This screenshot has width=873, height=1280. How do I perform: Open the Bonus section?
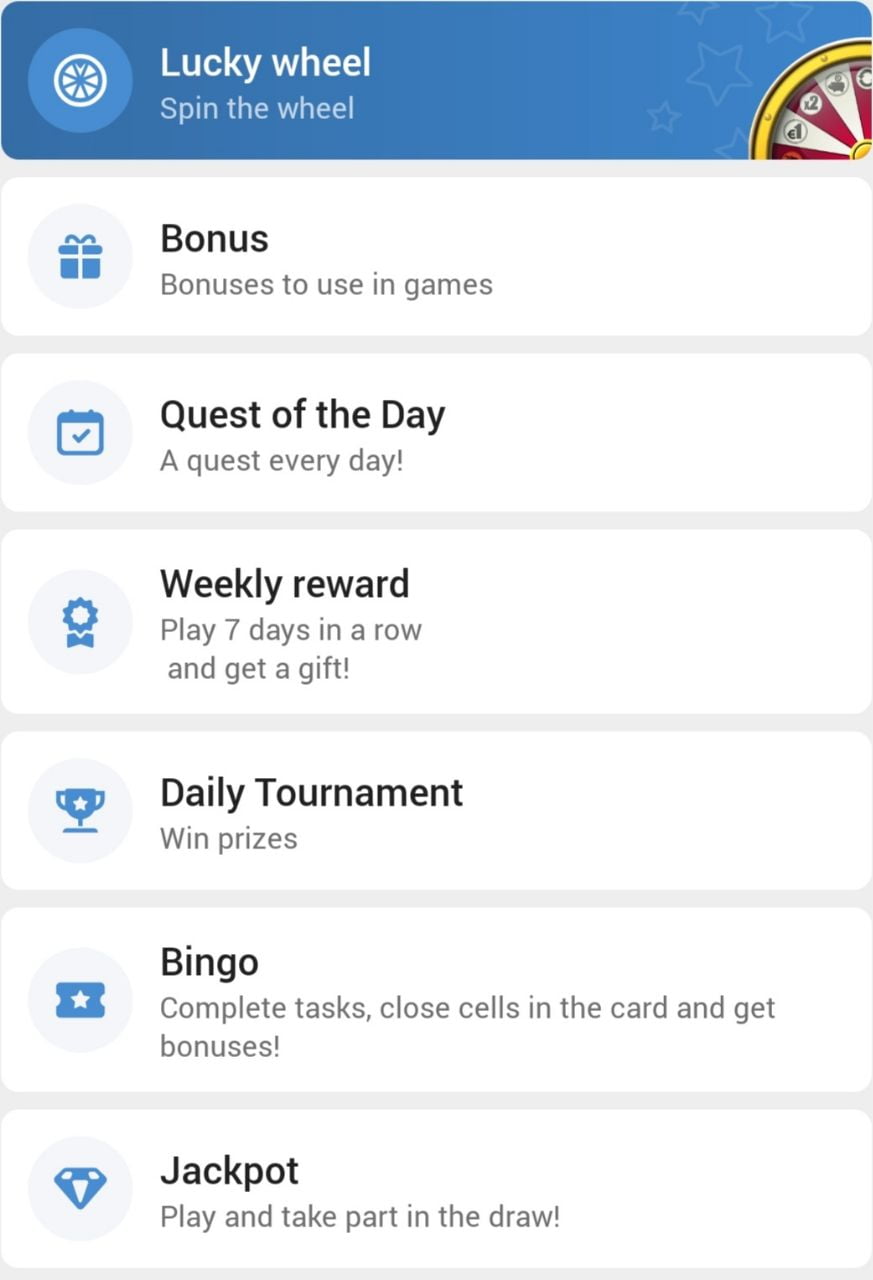[x=436, y=257]
